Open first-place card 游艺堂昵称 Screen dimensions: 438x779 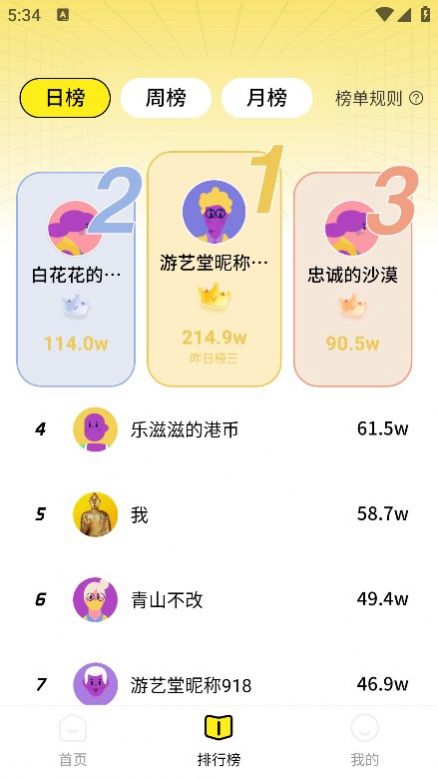click(214, 269)
